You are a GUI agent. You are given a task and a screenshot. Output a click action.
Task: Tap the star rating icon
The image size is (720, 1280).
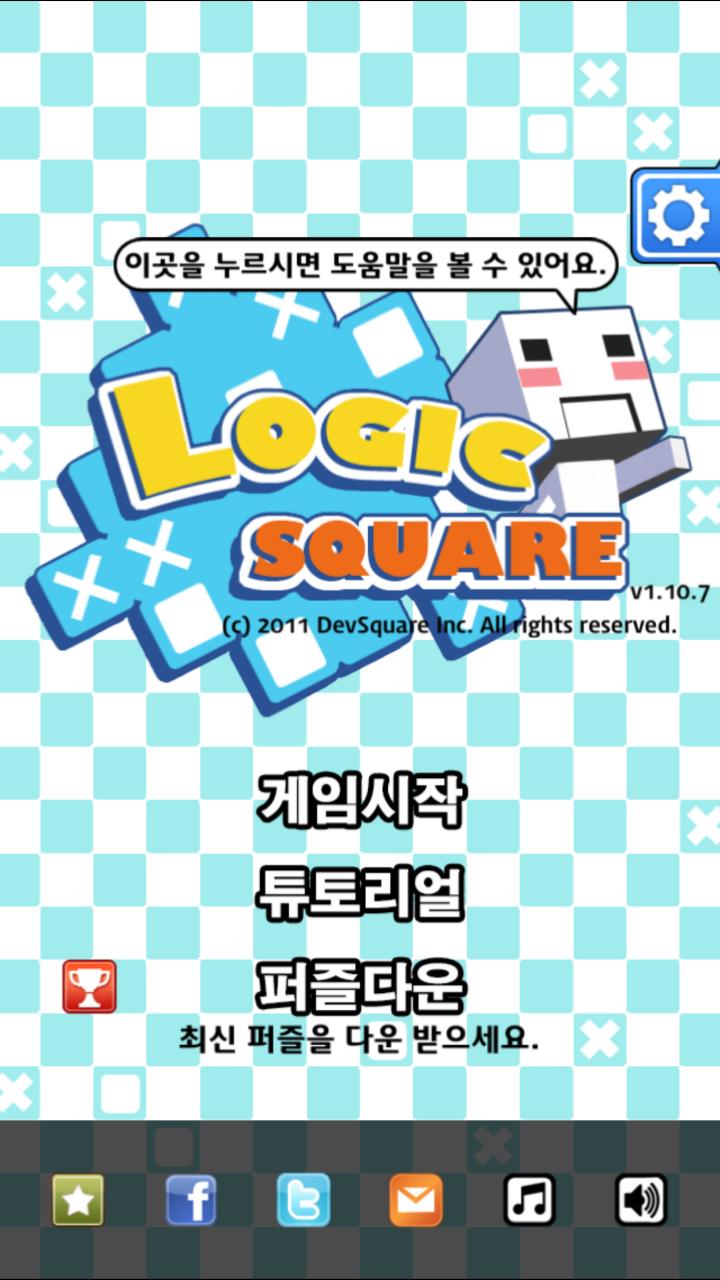(78, 1200)
